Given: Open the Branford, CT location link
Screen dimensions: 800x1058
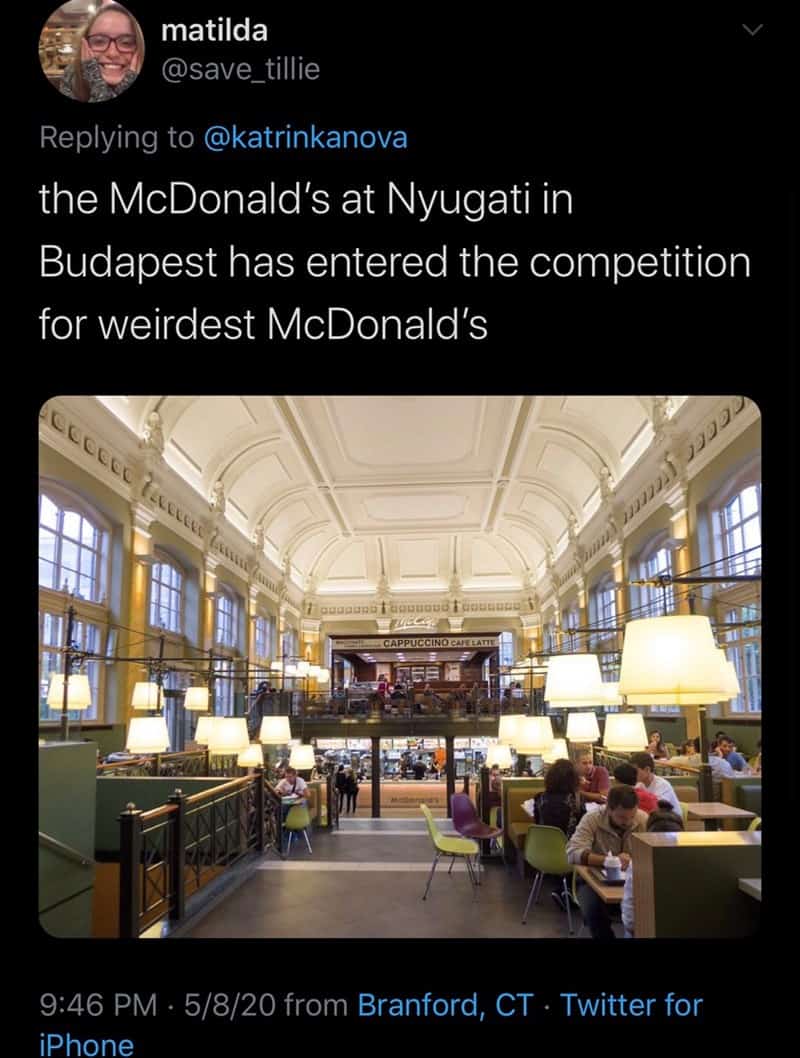Looking at the screenshot, I should (x=445, y=1003).
